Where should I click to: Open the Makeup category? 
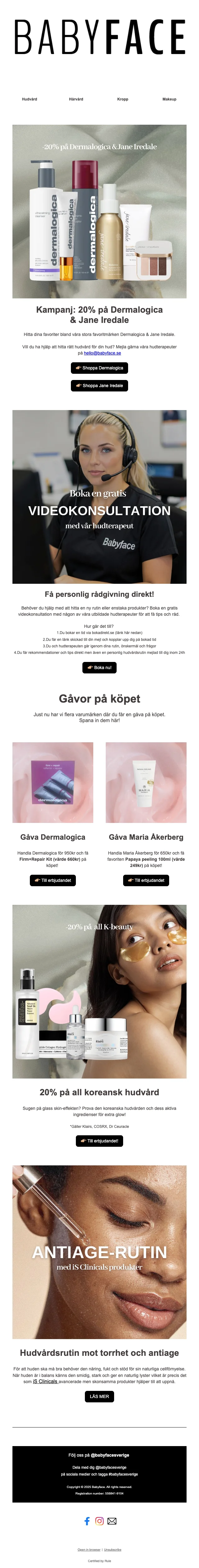[x=169, y=99]
